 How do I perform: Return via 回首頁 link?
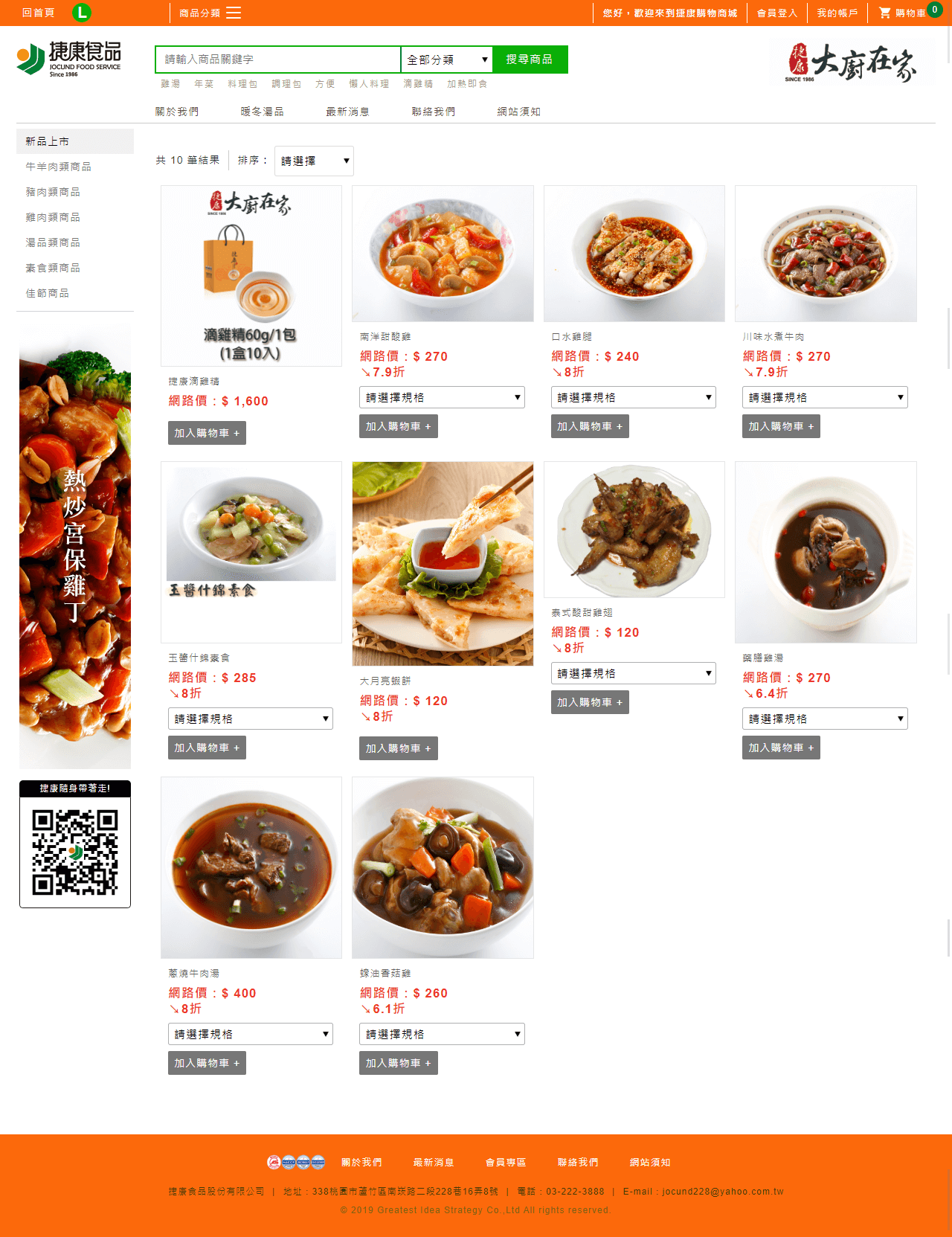[x=38, y=13]
